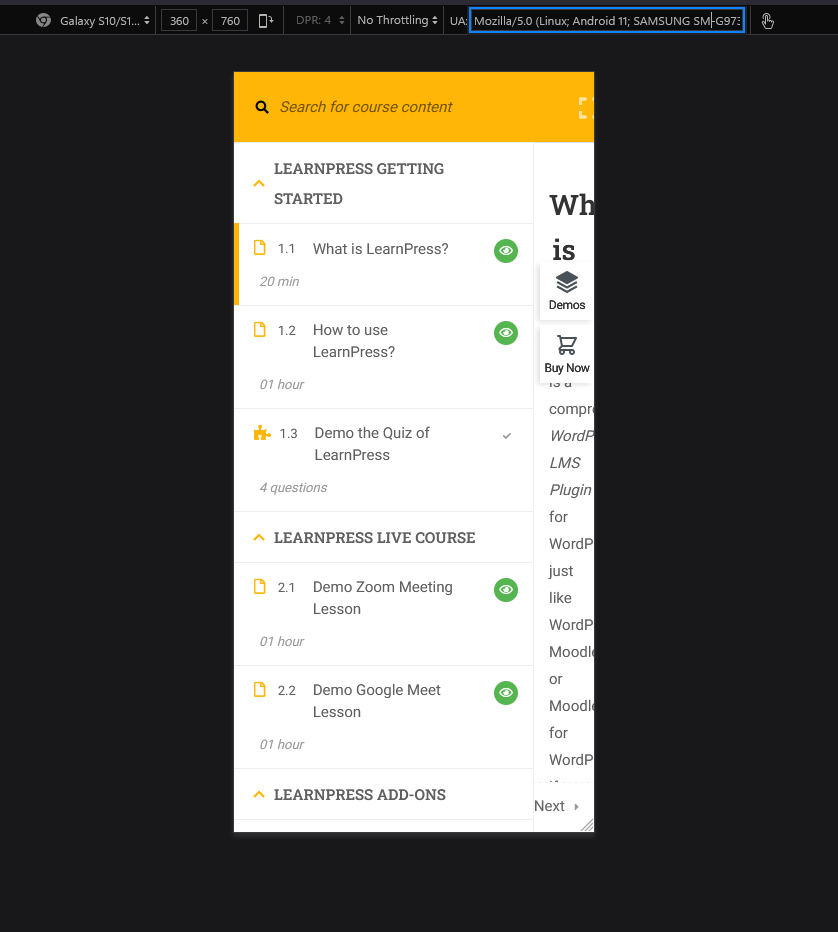Rotate the device orientation in the toolbar
Image resolution: width=838 pixels, height=932 pixels.
click(x=266, y=20)
